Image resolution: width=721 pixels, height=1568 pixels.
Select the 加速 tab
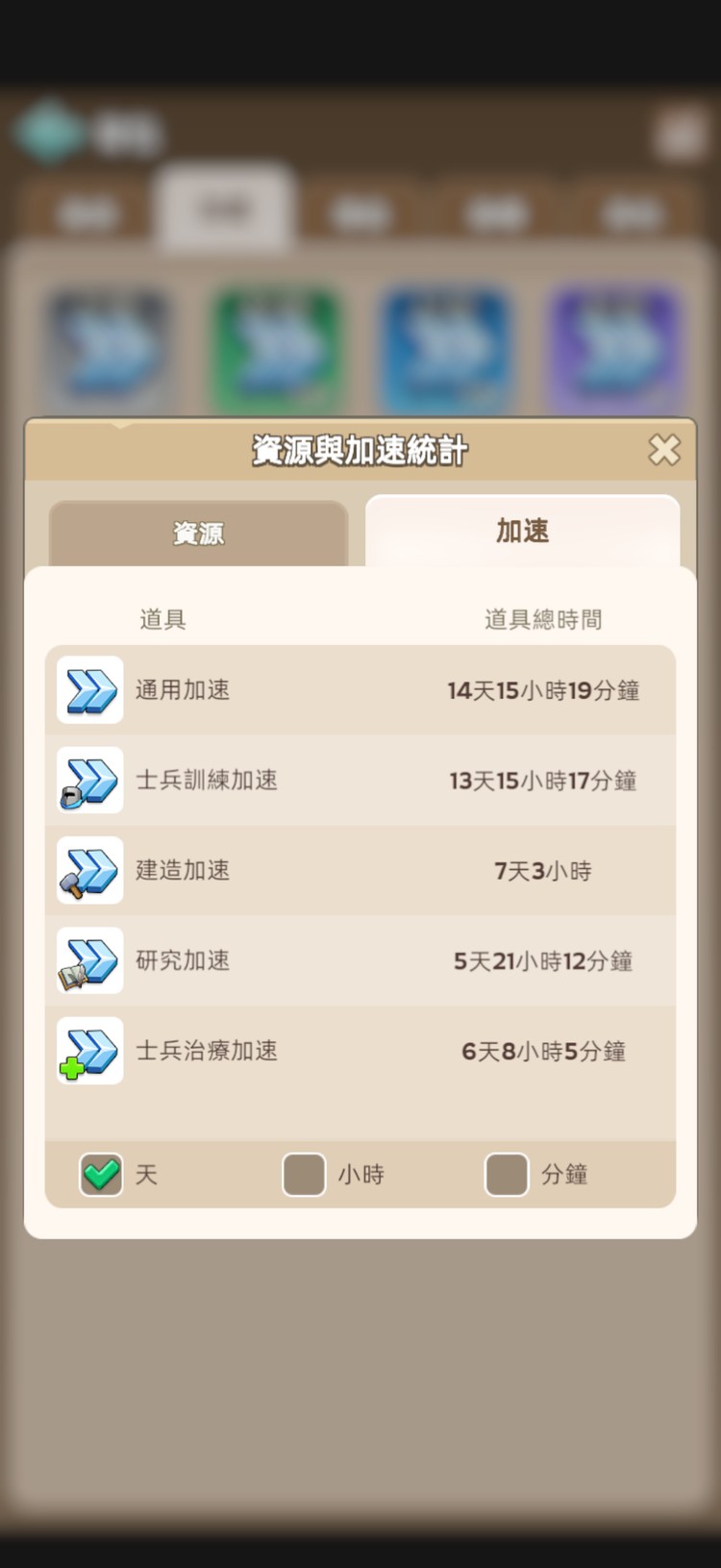coord(521,532)
